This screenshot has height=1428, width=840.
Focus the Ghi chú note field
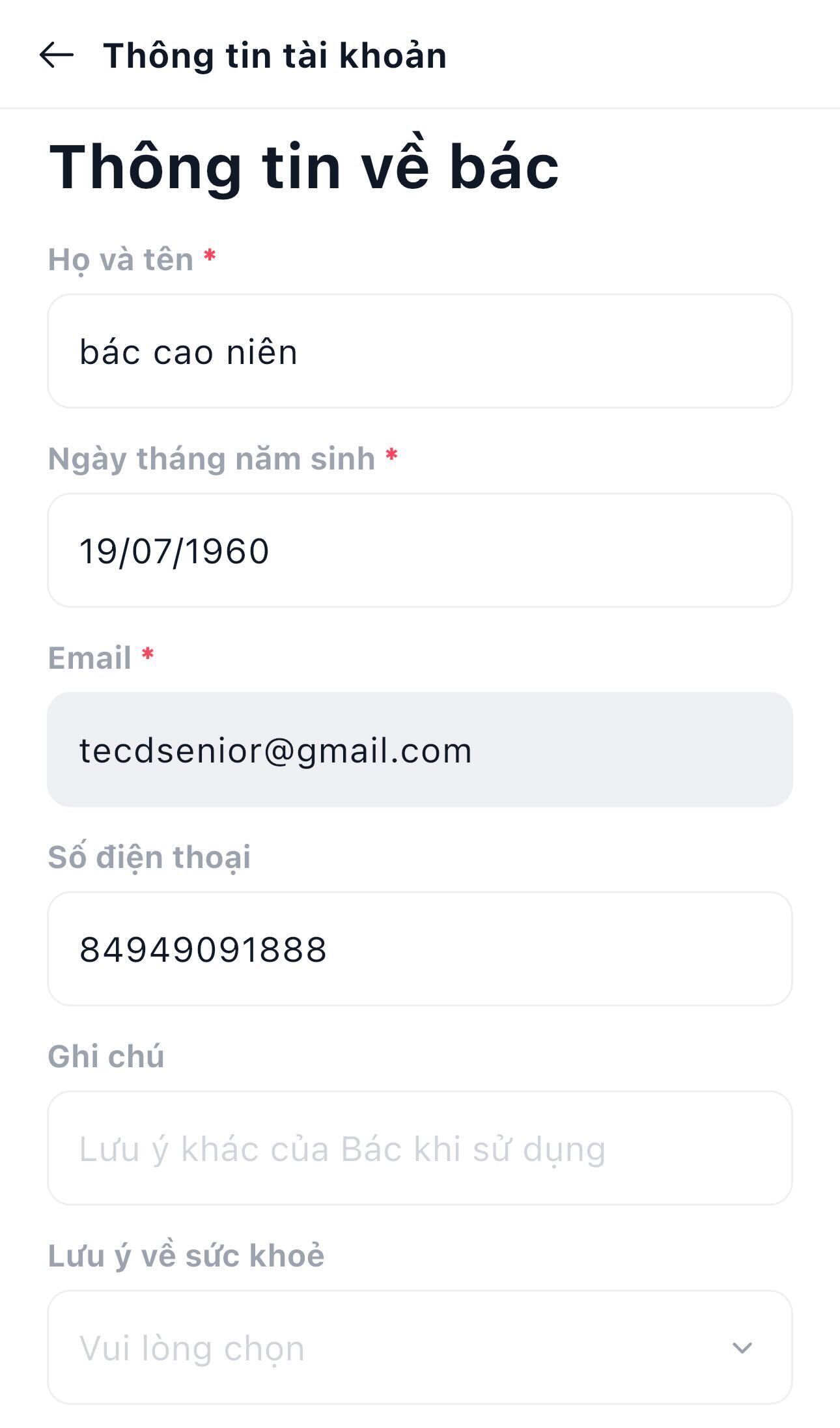tap(420, 1148)
